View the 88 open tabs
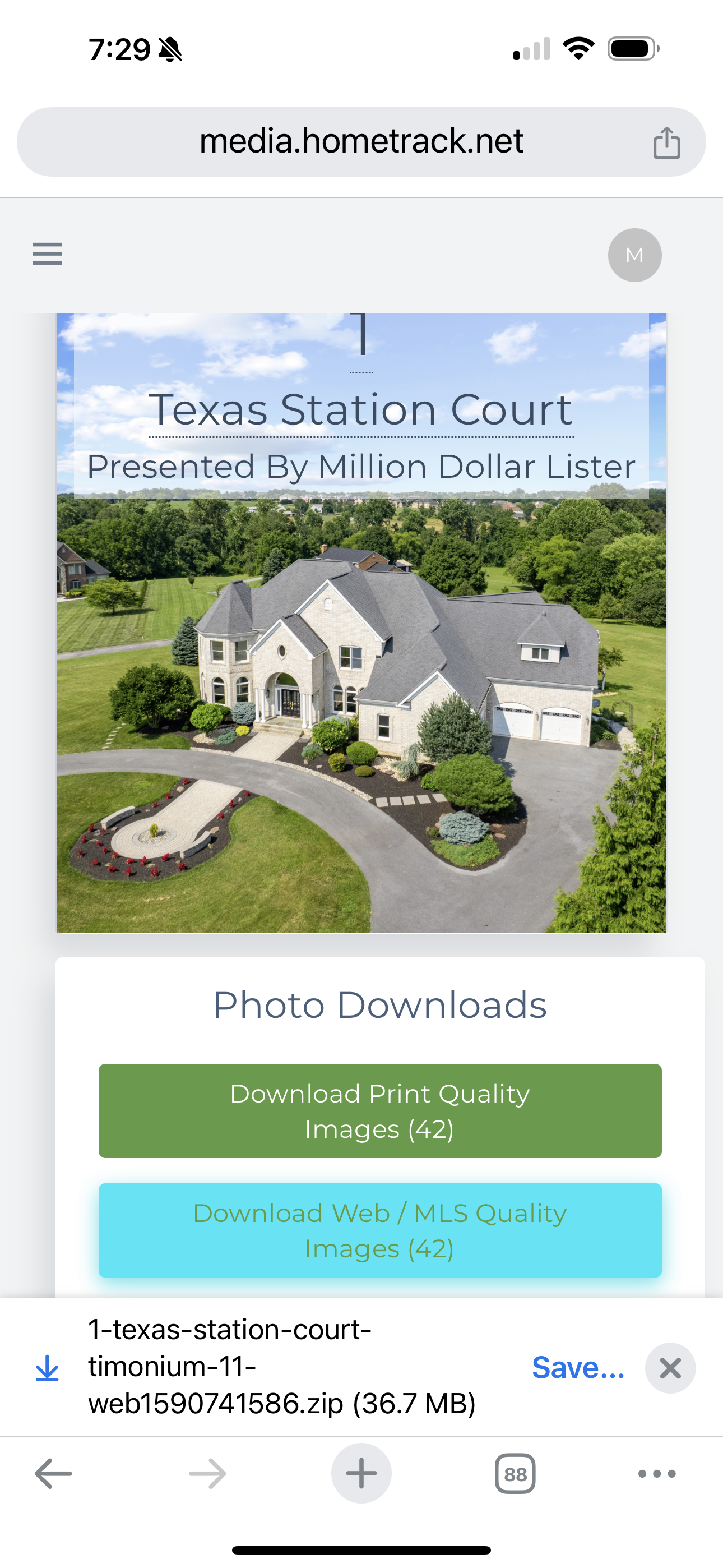This screenshot has width=723, height=1568. (515, 1474)
